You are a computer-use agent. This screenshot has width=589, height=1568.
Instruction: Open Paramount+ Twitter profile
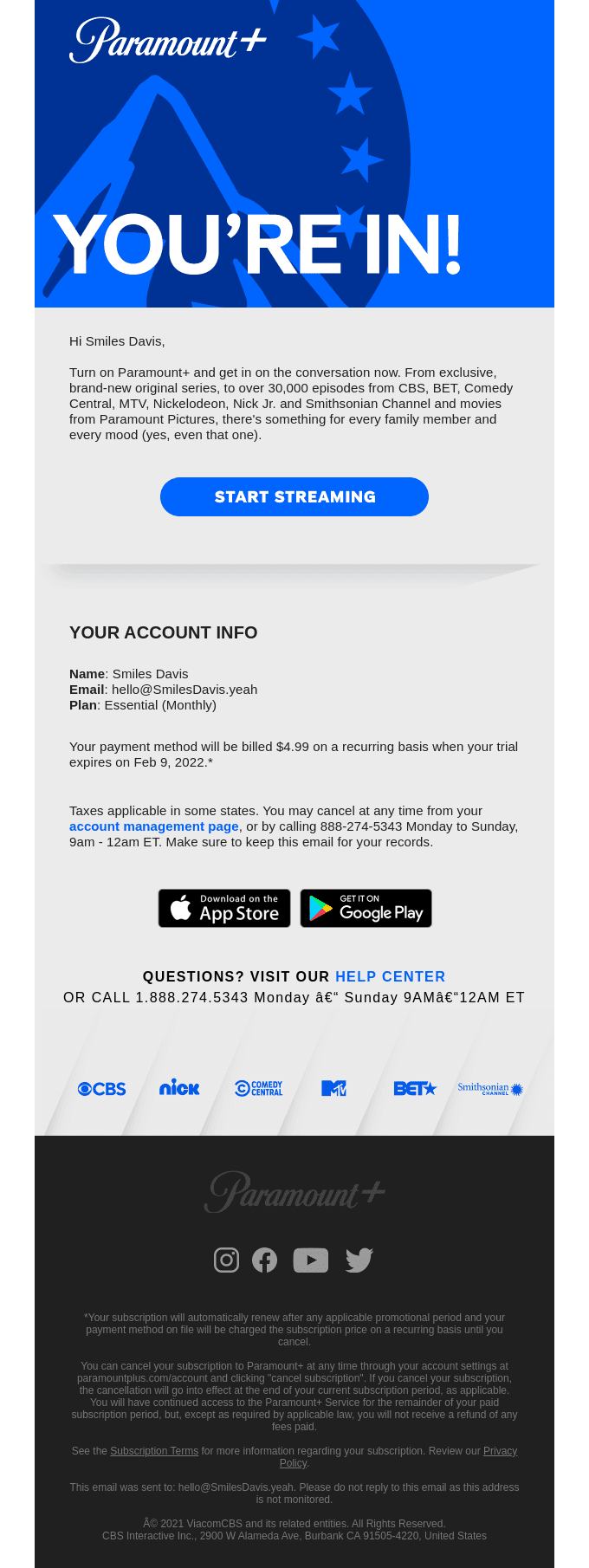click(359, 1260)
